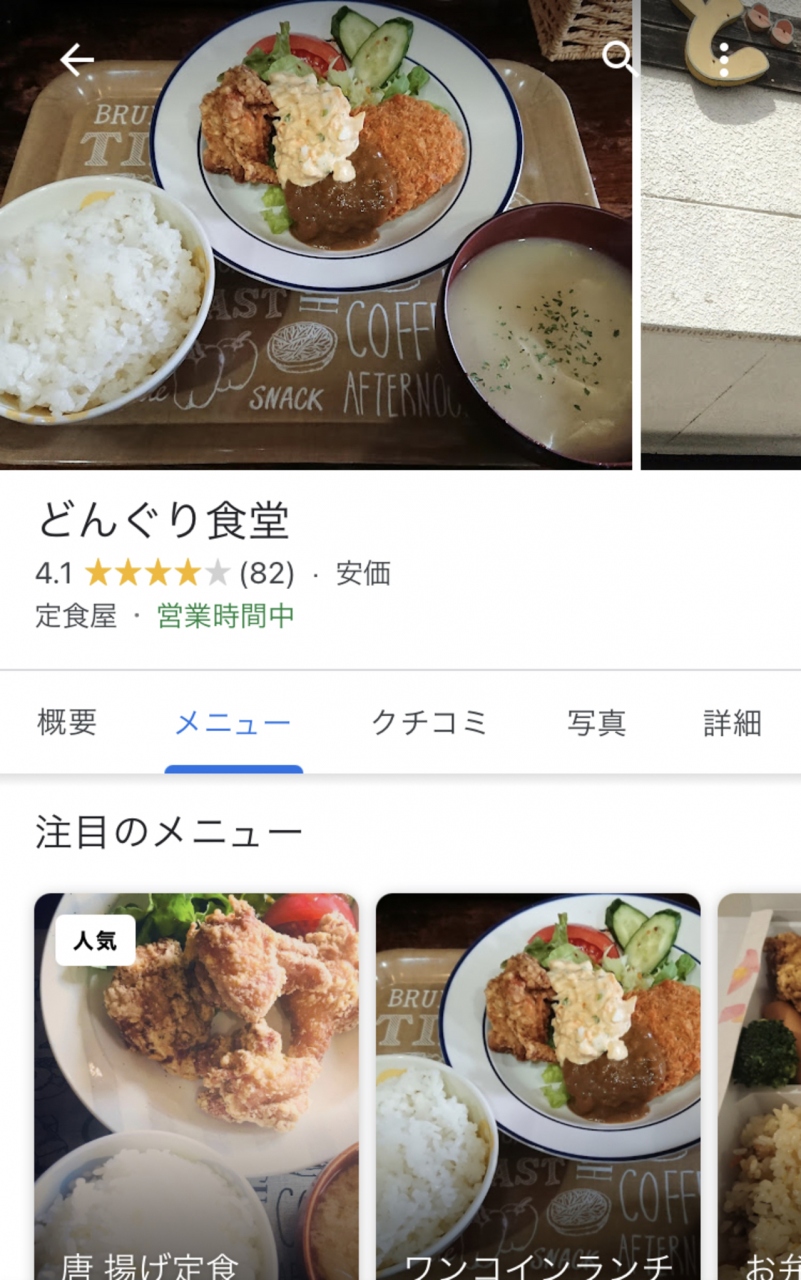
Task: Switch to the 詳細 tab
Action: [x=732, y=722]
